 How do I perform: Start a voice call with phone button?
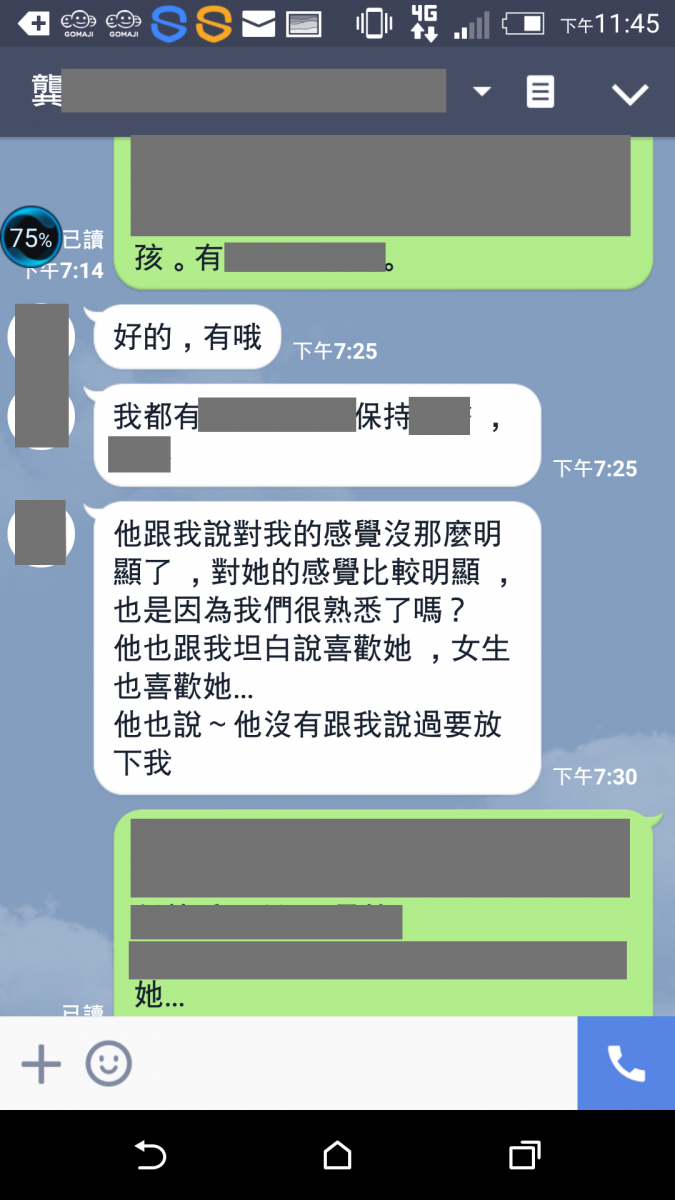pyautogui.click(x=626, y=1064)
